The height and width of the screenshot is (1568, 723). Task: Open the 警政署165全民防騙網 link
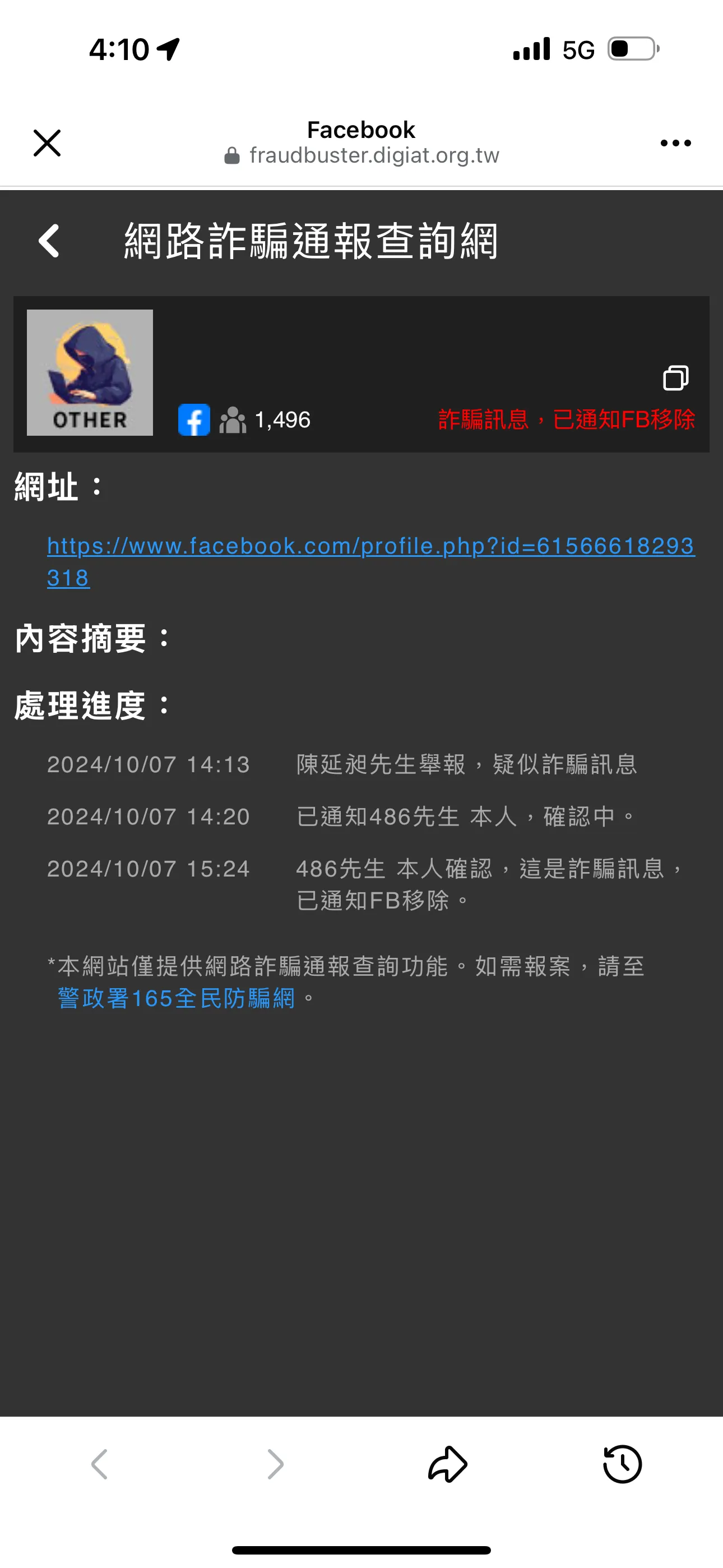pos(177,998)
